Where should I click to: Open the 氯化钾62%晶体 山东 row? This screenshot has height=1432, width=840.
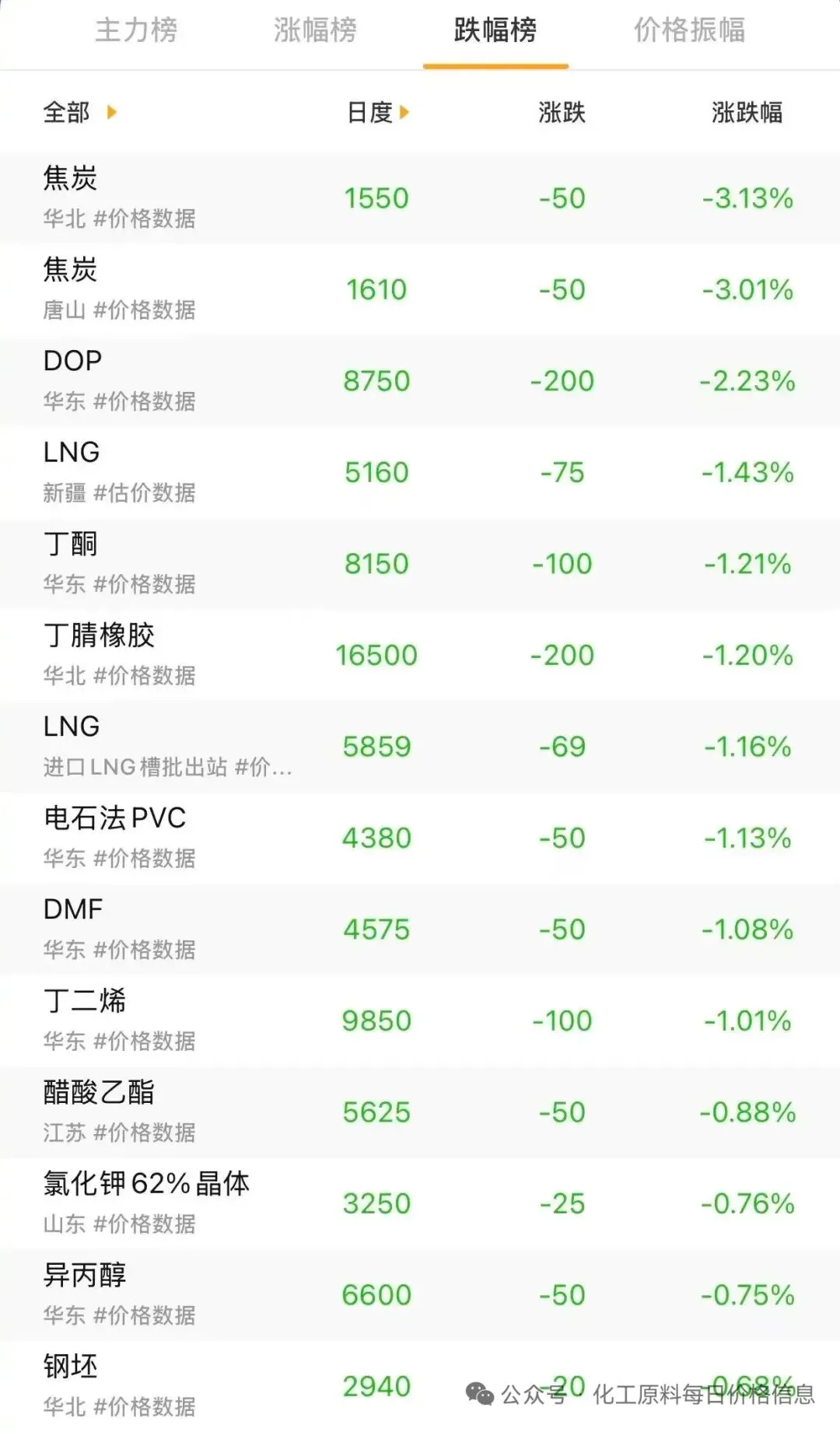(x=420, y=1203)
